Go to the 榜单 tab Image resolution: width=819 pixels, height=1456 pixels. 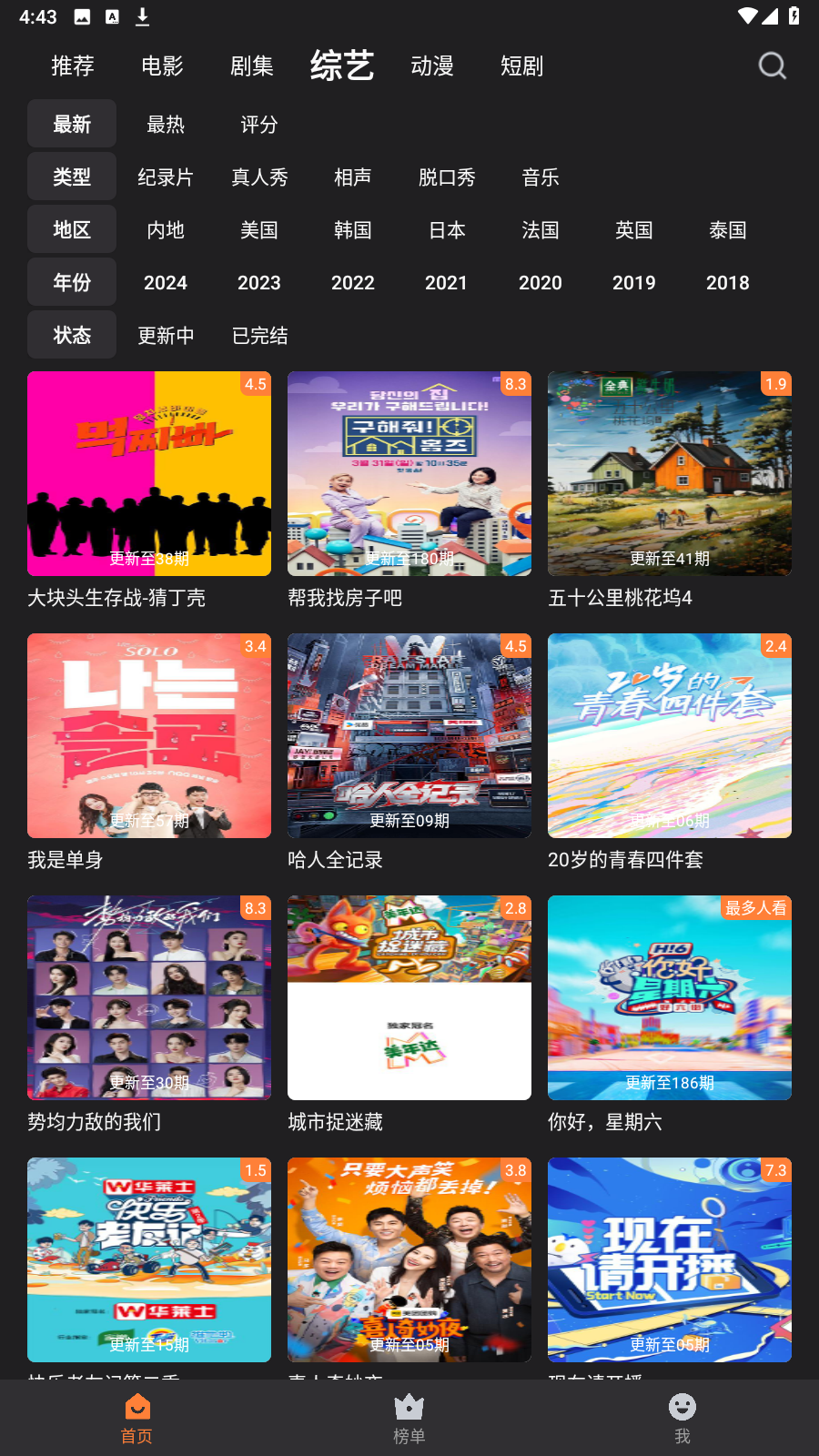409,1418
